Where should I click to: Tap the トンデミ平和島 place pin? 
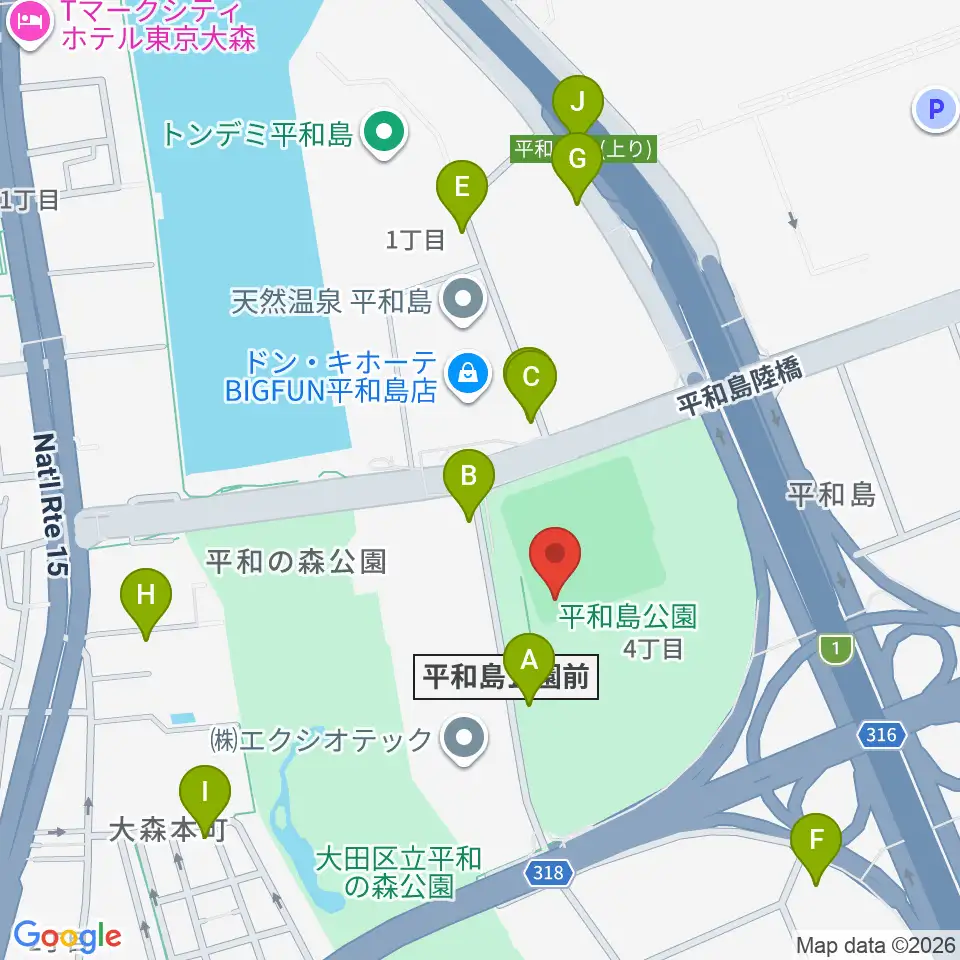click(x=384, y=134)
